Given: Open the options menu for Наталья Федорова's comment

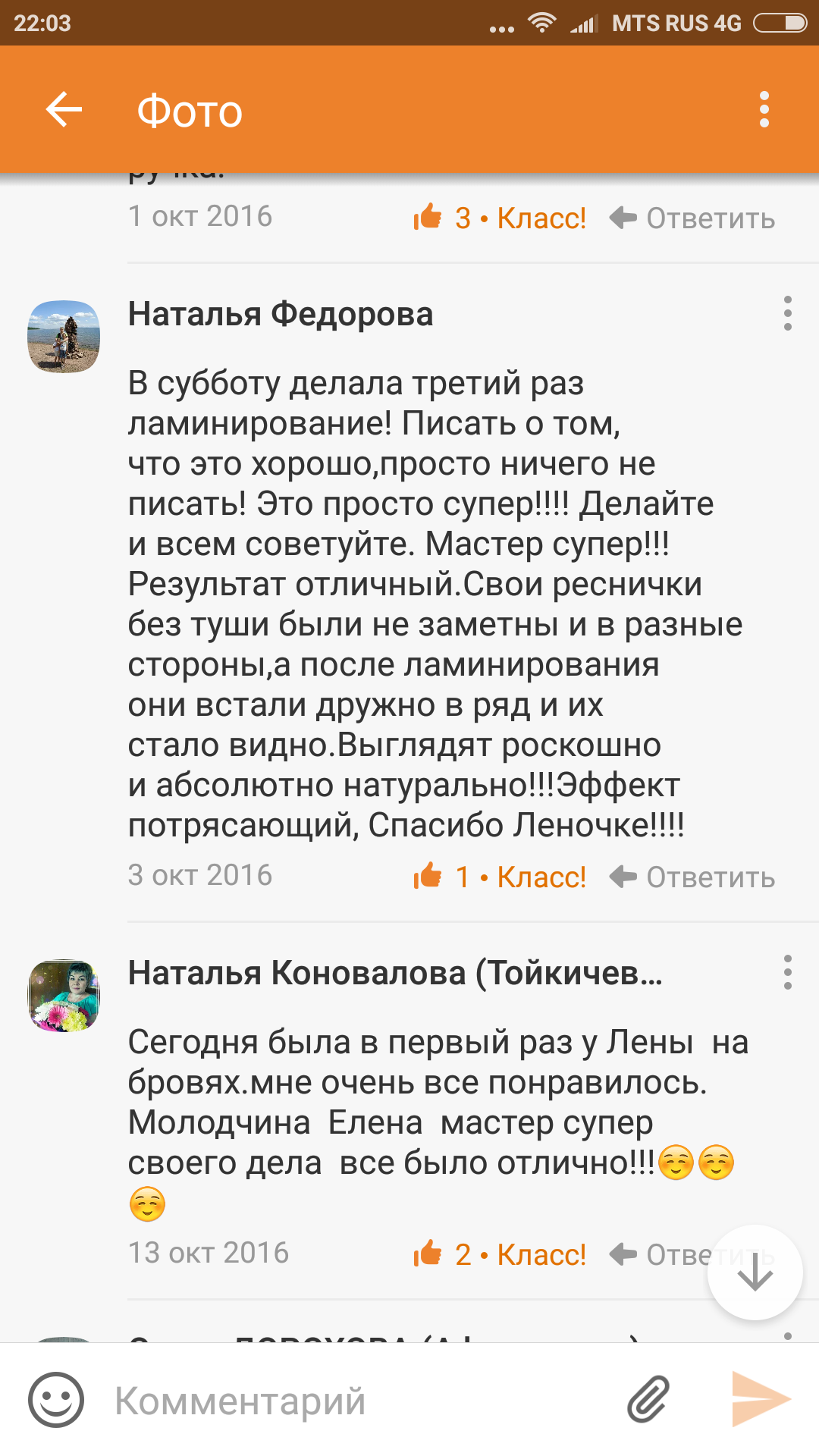Looking at the screenshot, I should [x=788, y=313].
